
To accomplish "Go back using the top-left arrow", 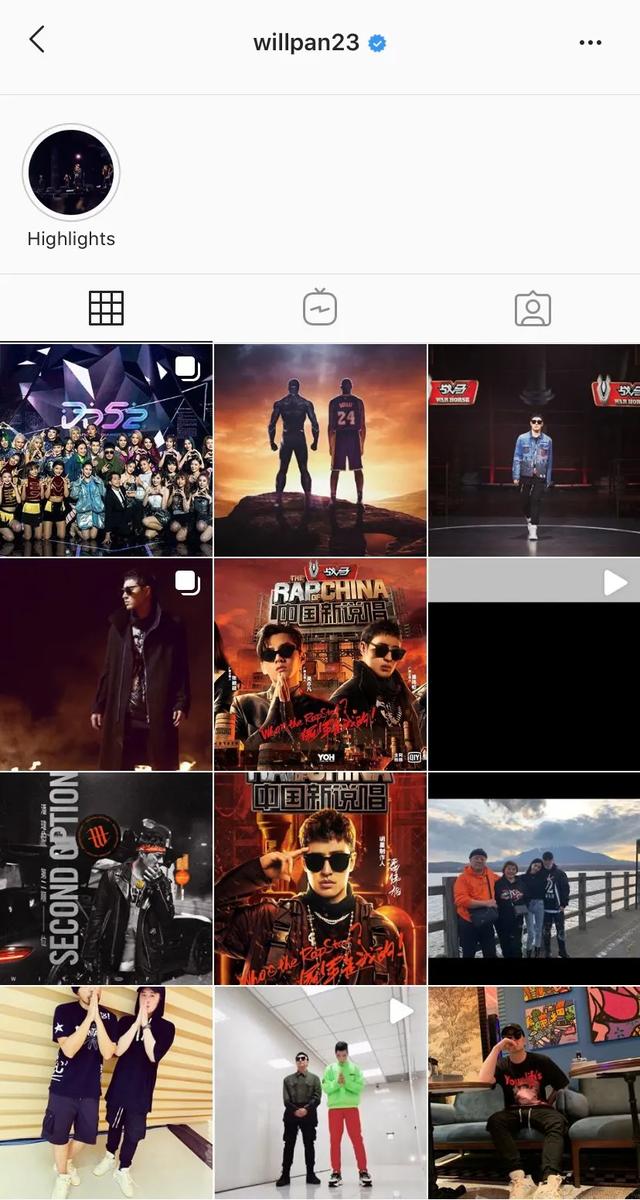I will point(37,41).
